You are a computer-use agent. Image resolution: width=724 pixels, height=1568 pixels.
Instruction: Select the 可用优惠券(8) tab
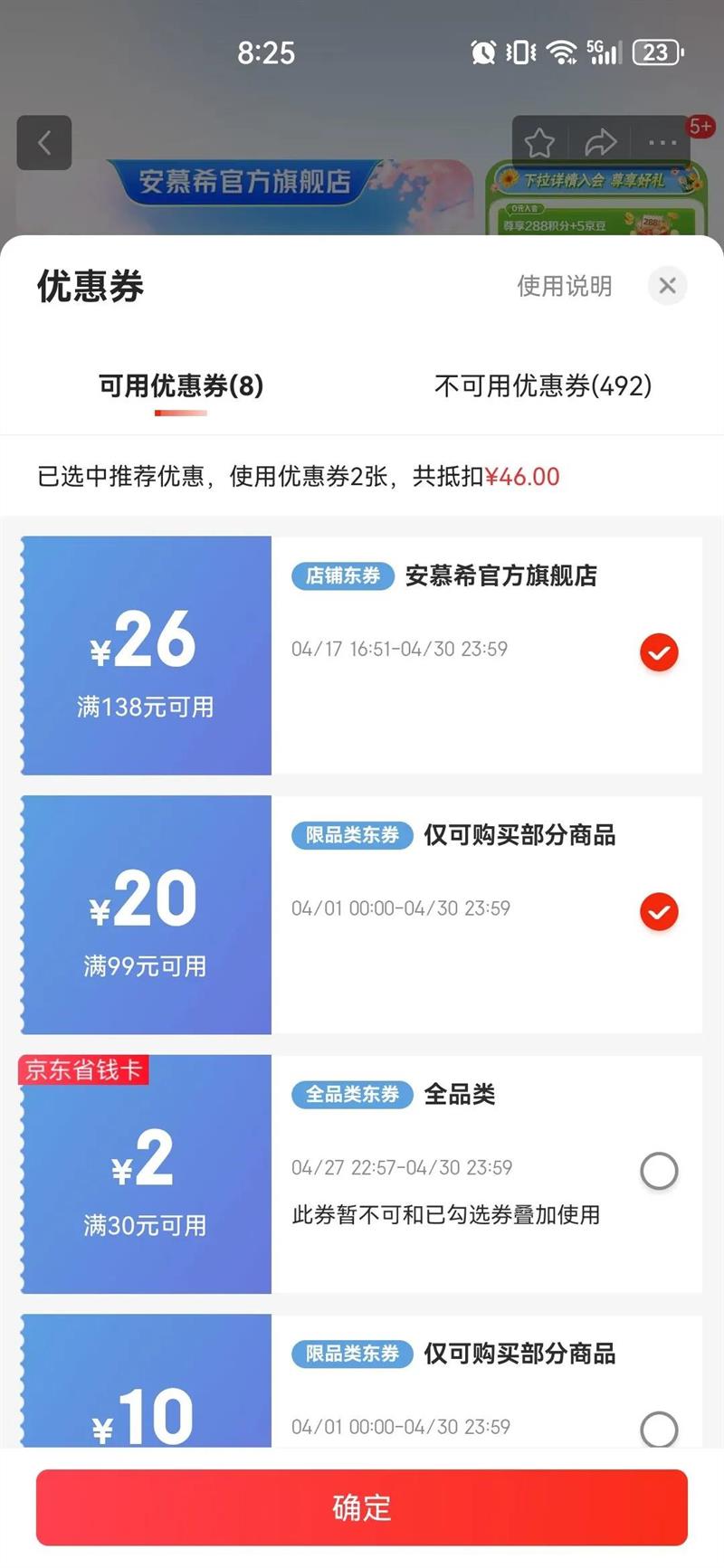point(181,385)
